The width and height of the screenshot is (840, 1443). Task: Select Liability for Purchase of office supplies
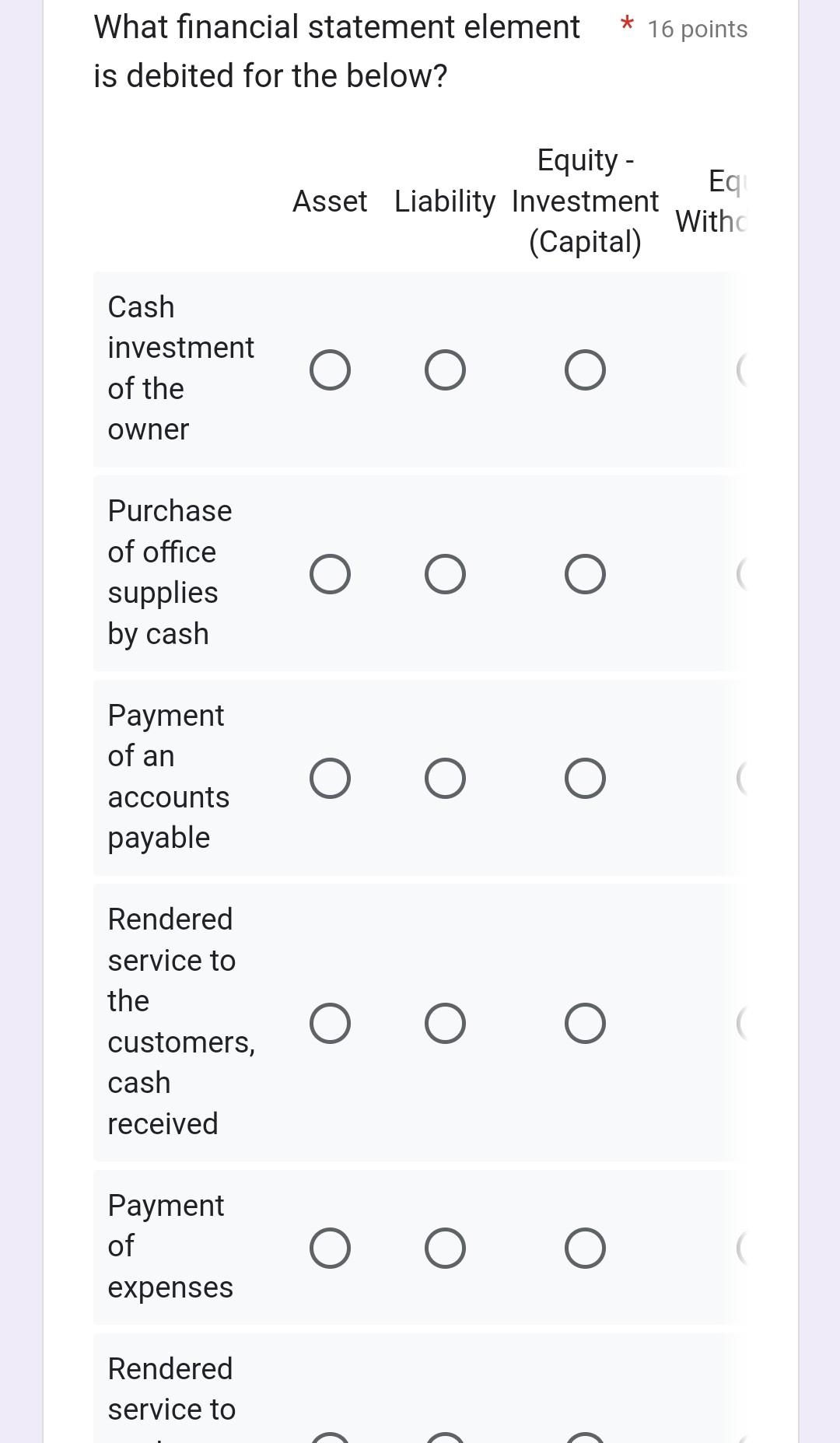pyautogui.click(x=445, y=574)
